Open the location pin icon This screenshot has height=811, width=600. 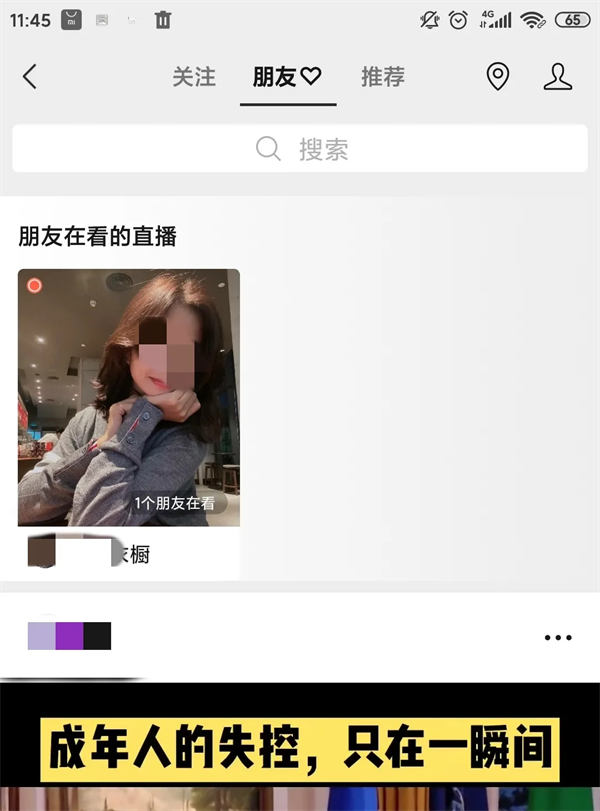click(497, 77)
